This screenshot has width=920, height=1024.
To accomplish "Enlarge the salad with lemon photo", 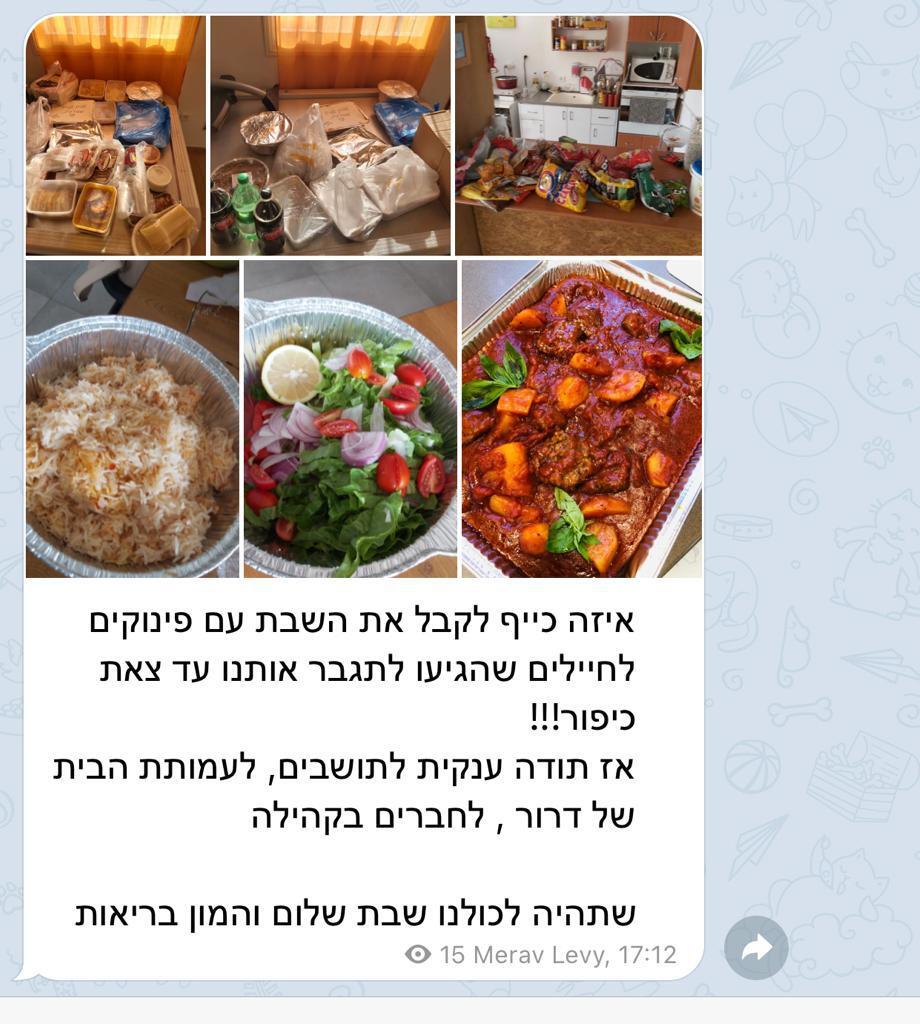I will click(x=350, y=419).
